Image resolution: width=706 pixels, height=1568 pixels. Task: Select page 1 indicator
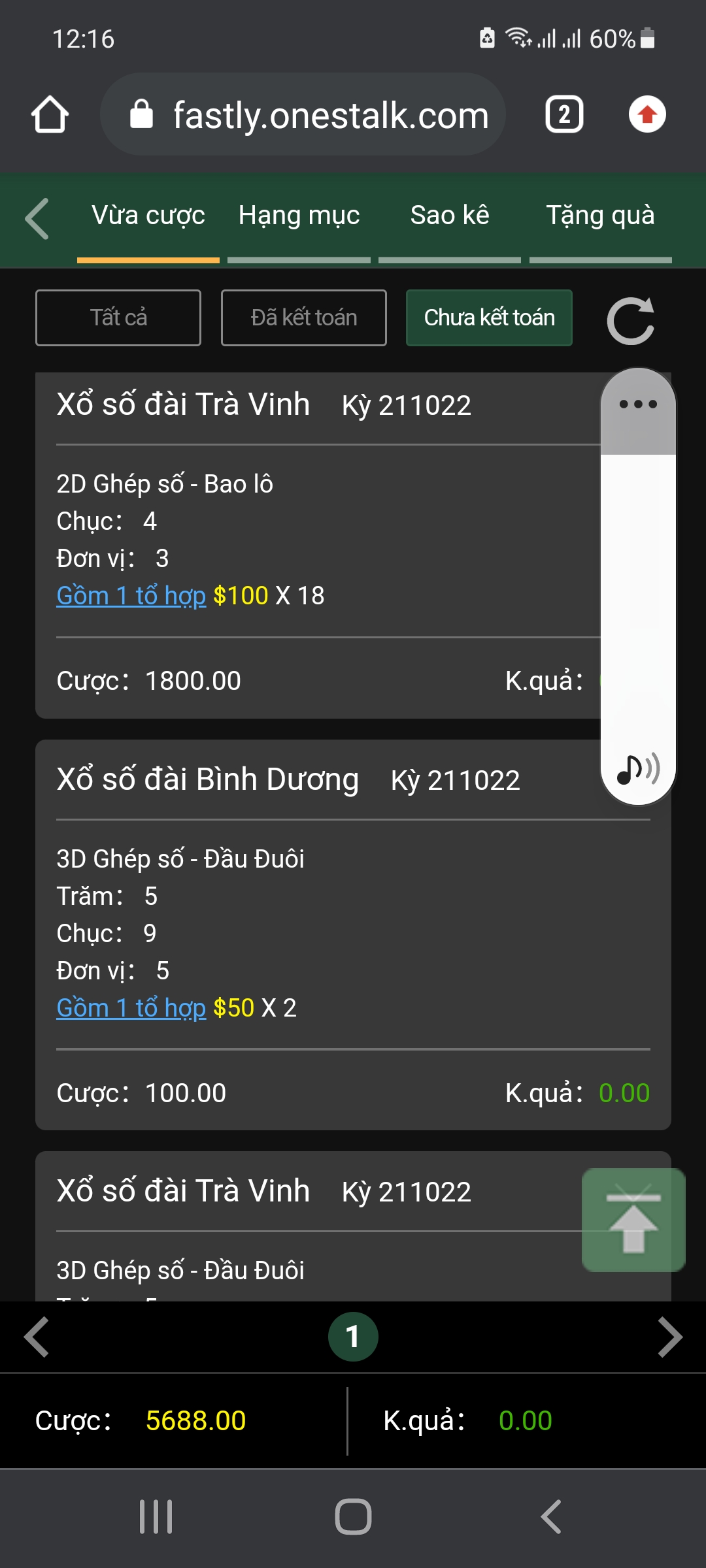353,1337
